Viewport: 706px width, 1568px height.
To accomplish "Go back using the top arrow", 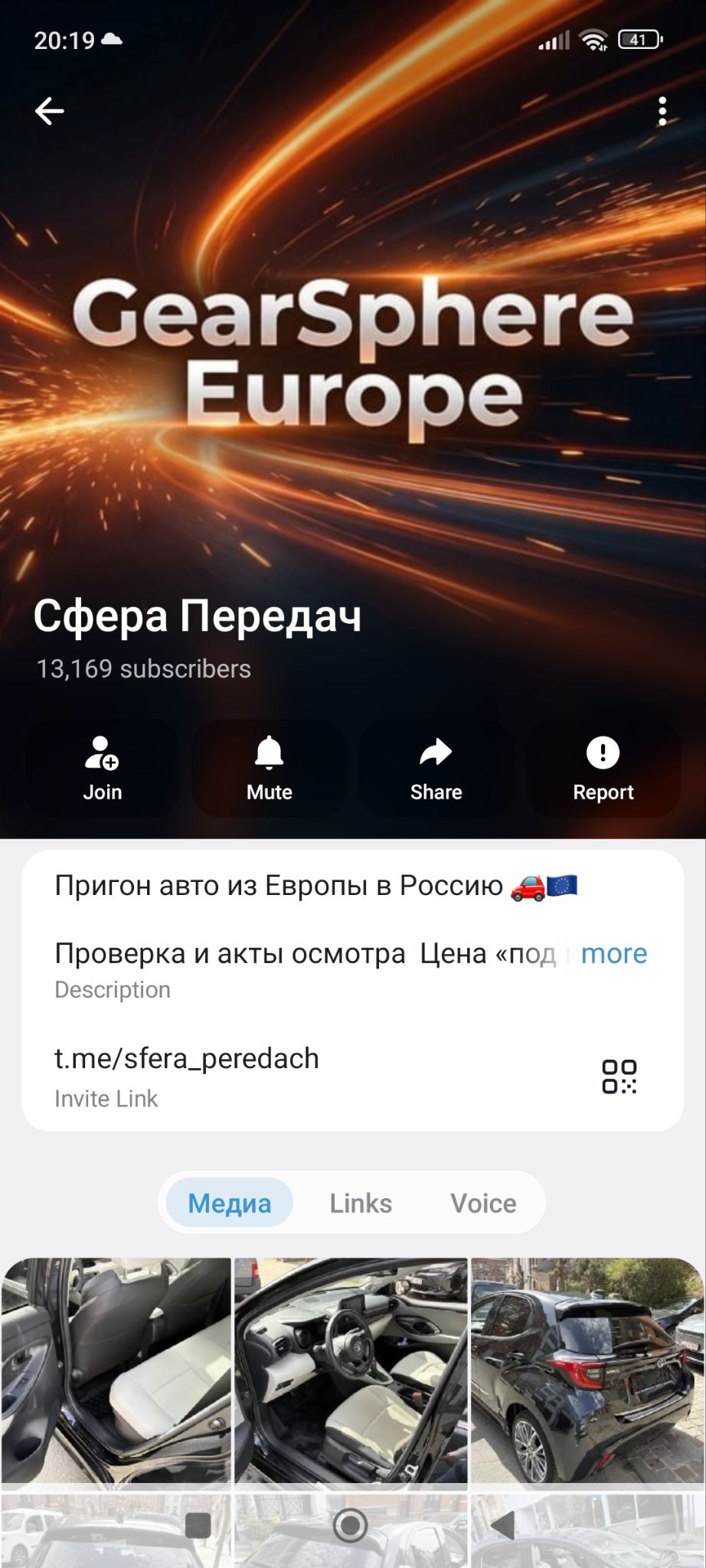I will coord(50,111).
